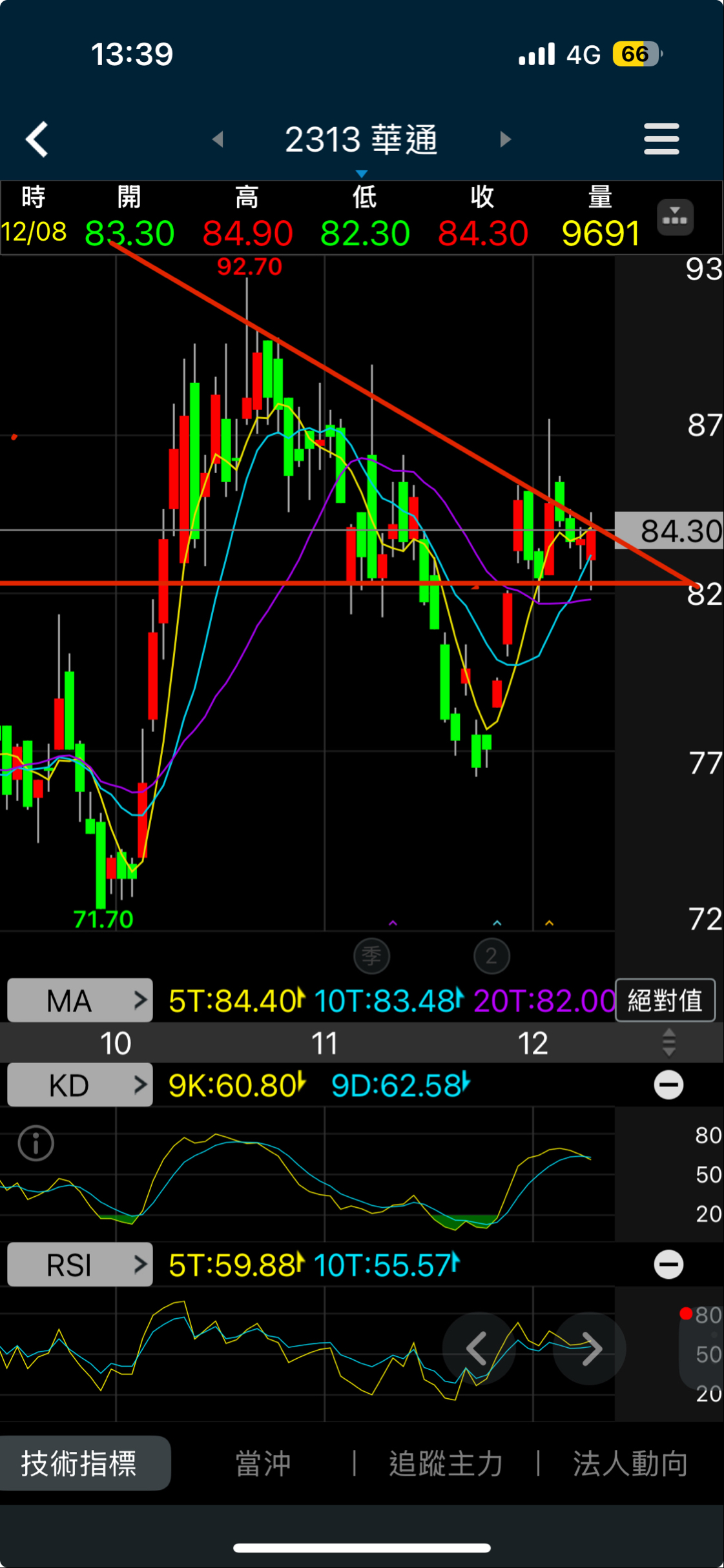This screenshot has width=724, height=1568.
Task: Open the hamburger menu
Action: pyautogui.click(x=661, y=139)
